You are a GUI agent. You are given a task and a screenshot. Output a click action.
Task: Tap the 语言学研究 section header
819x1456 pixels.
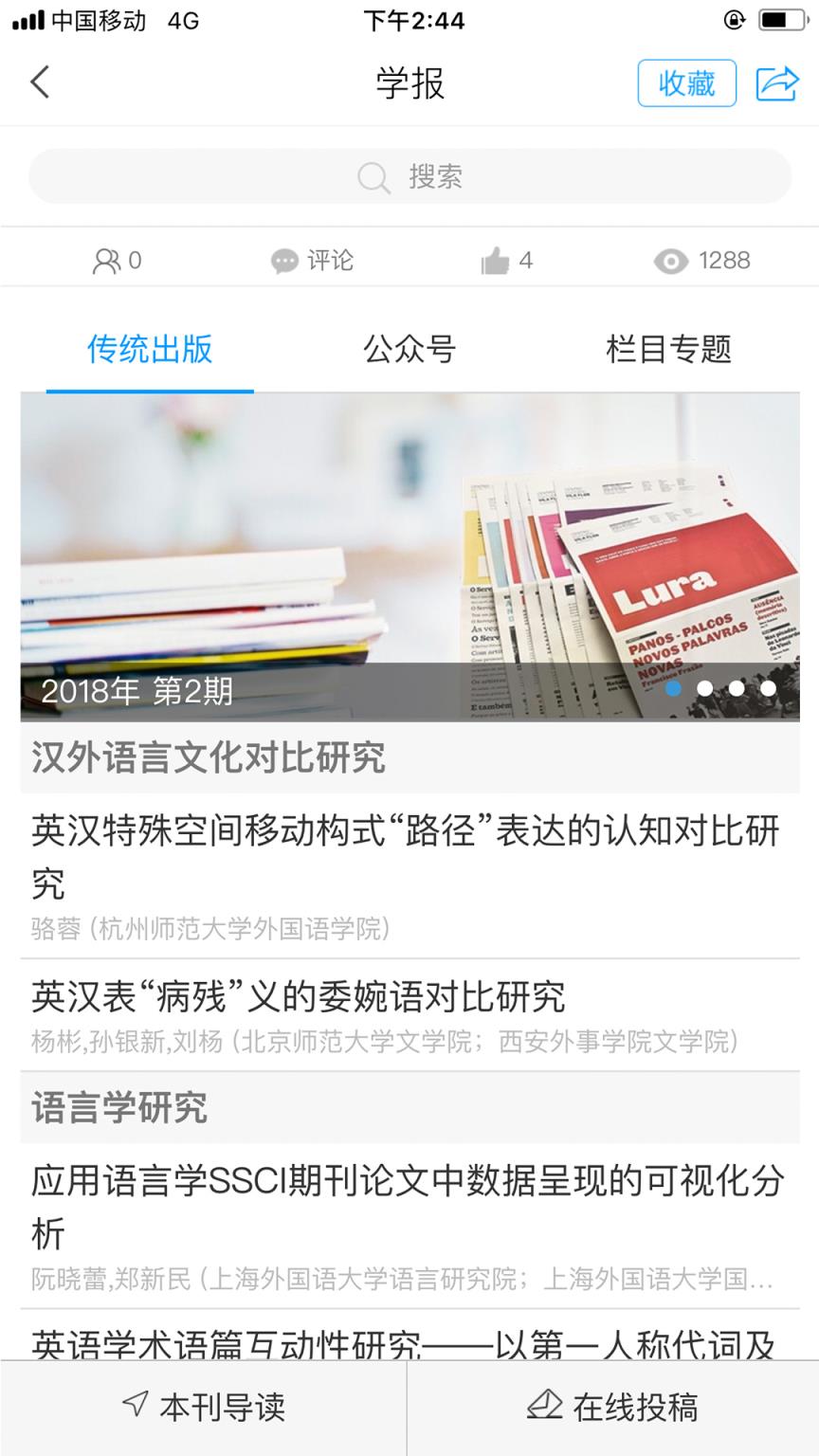(x=118, y=1106)
